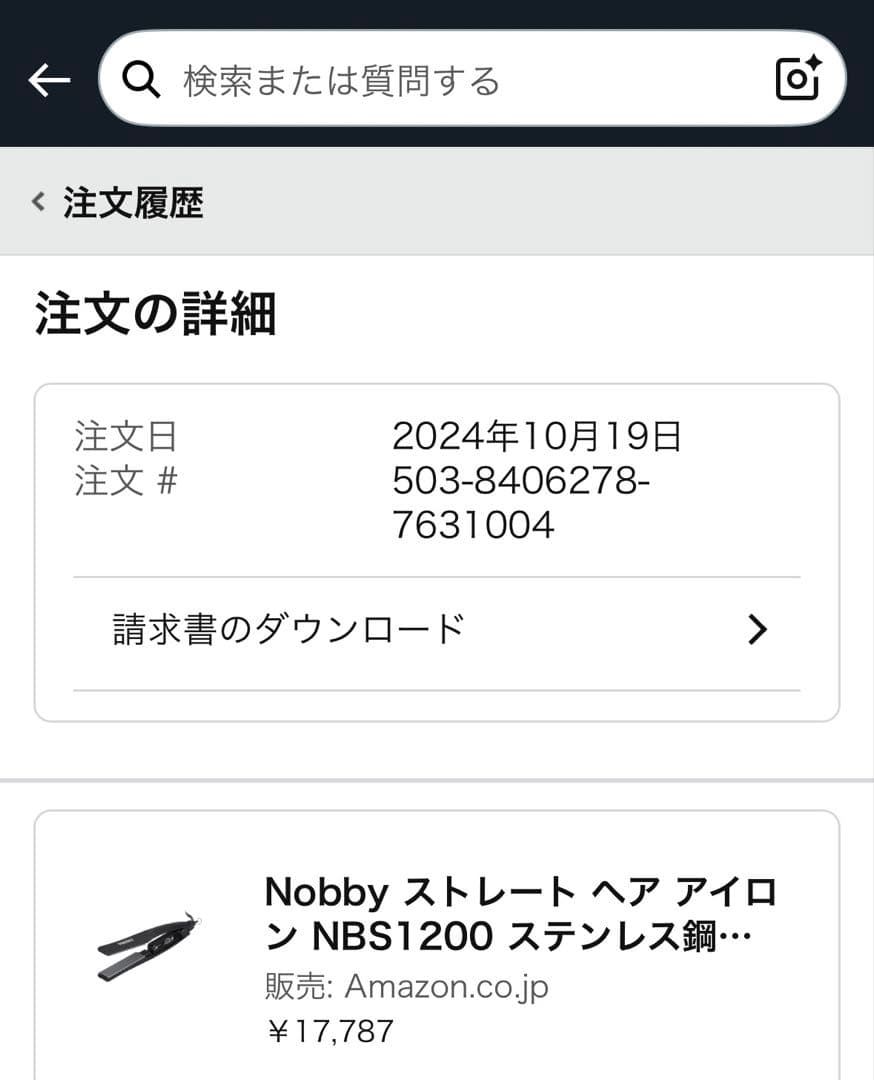Tap the back arrow in the header

click(x=47, y=78)
